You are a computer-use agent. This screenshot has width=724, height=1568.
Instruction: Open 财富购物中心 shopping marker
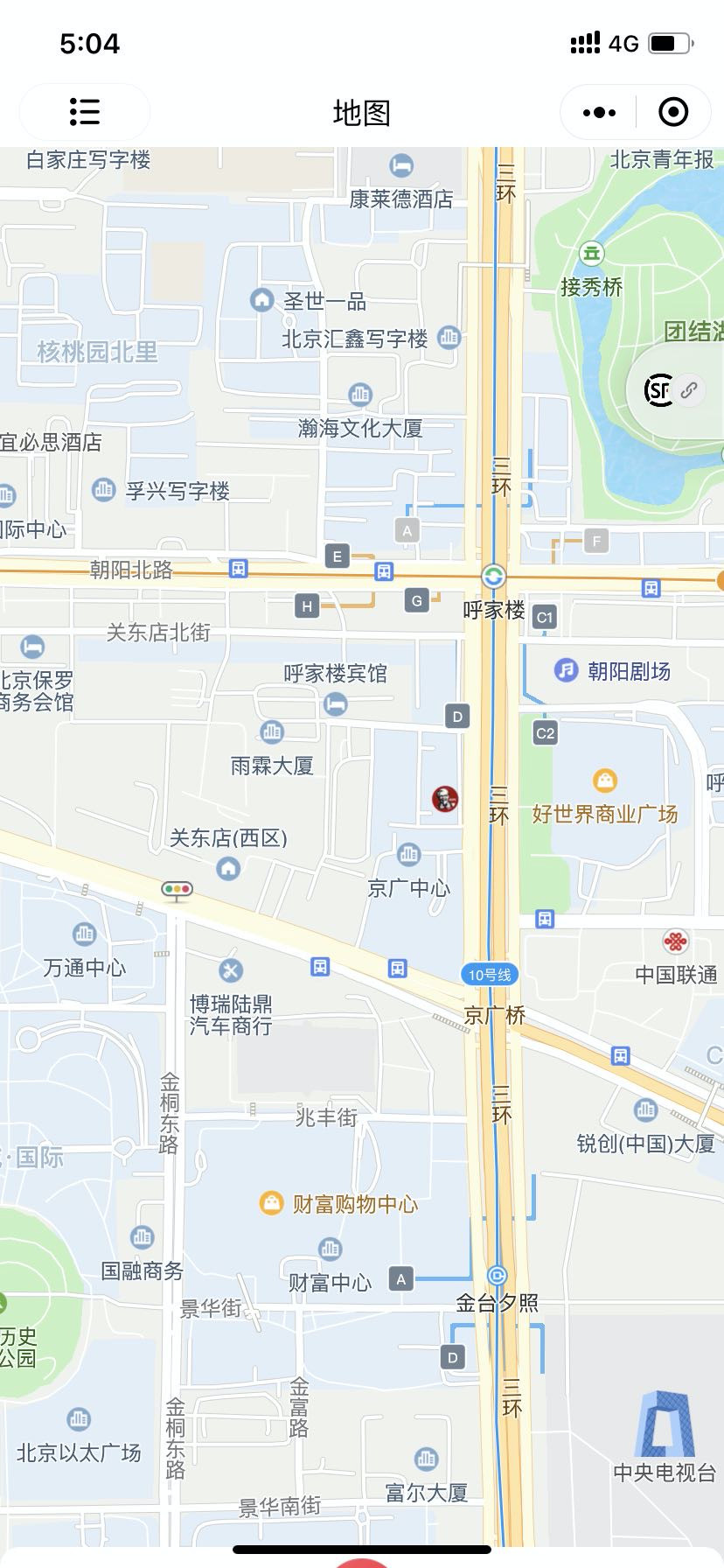(x=272, y=1204)
